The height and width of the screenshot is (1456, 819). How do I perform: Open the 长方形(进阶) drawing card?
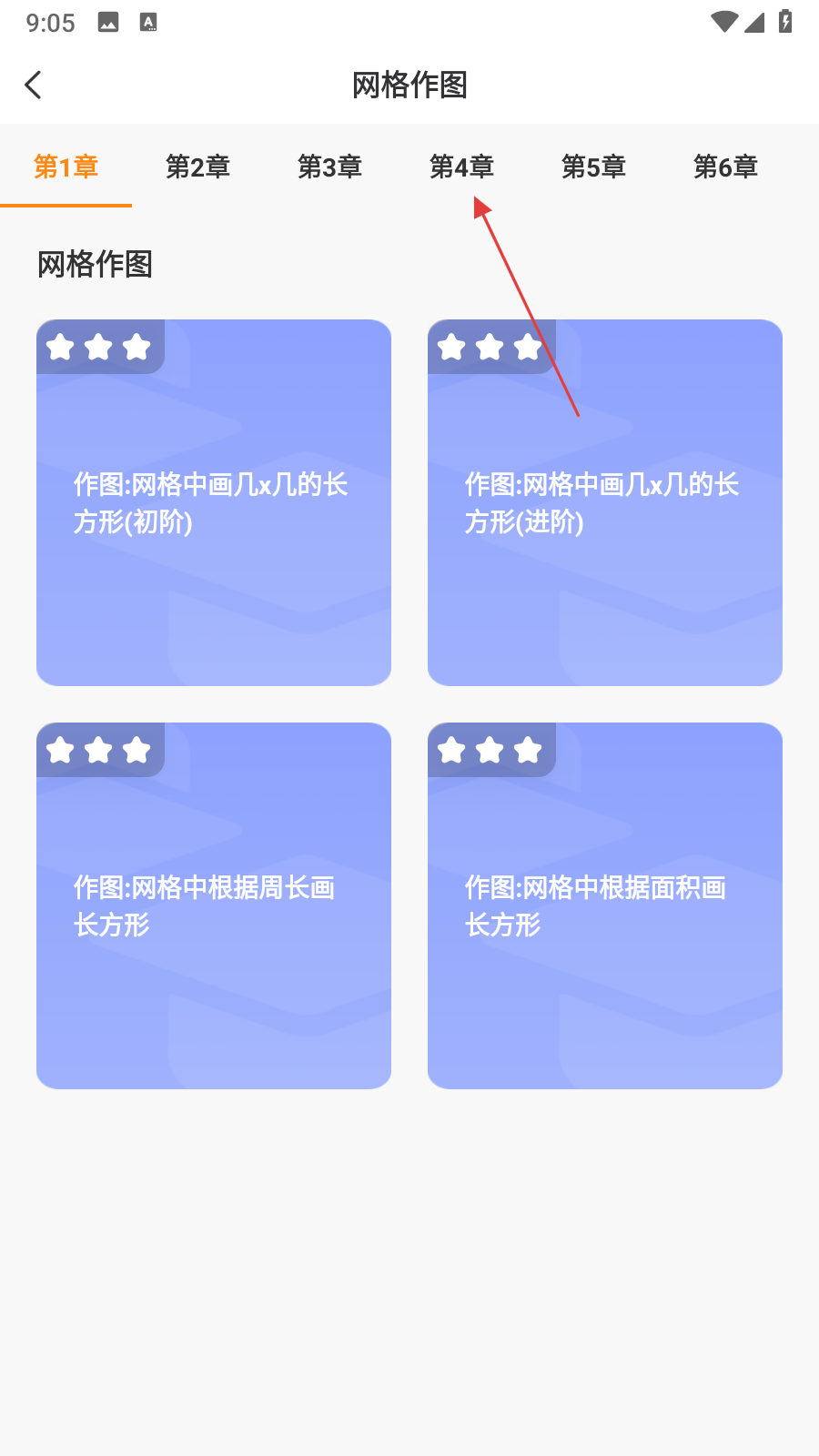tap(605, 502)
